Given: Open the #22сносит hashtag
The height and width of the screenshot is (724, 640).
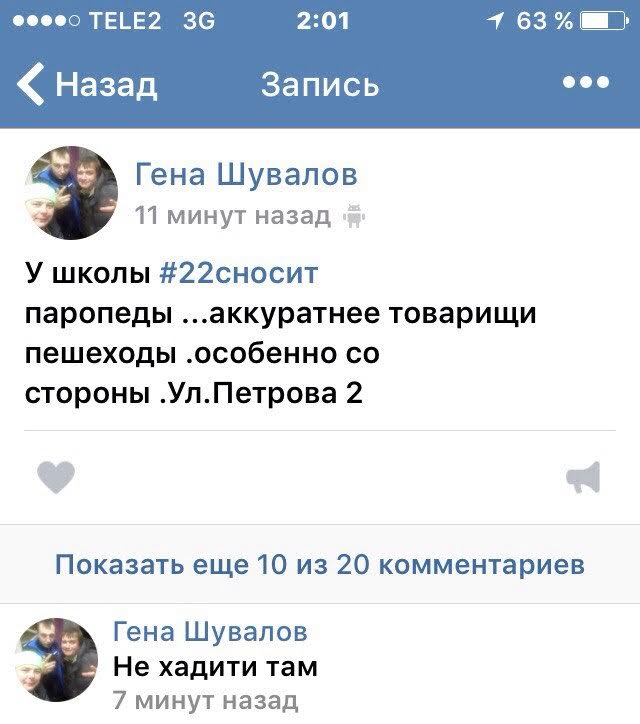Looking at the screenshot, I should click(x=238, y=272).
